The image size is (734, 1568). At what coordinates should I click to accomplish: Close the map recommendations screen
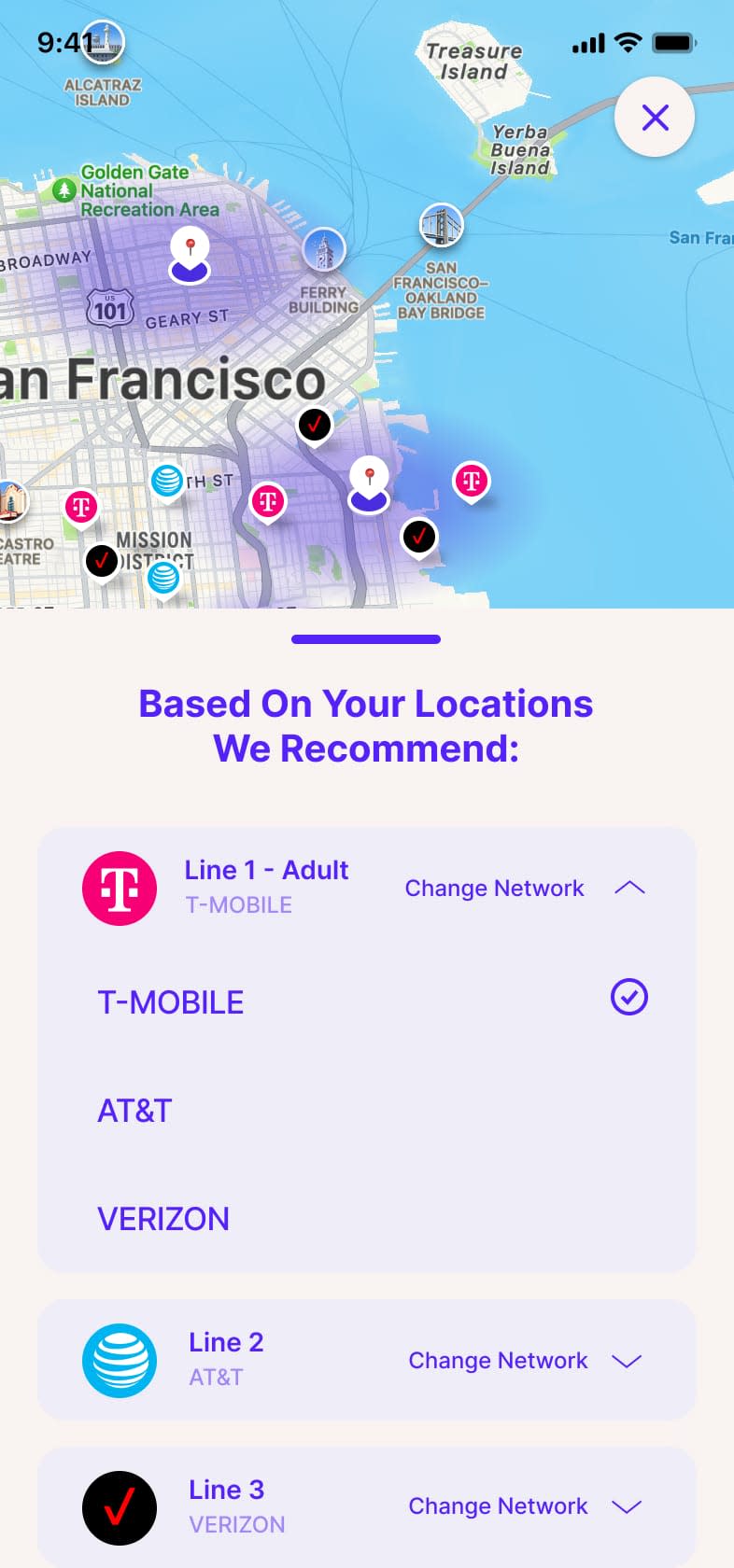click(655, 118)
